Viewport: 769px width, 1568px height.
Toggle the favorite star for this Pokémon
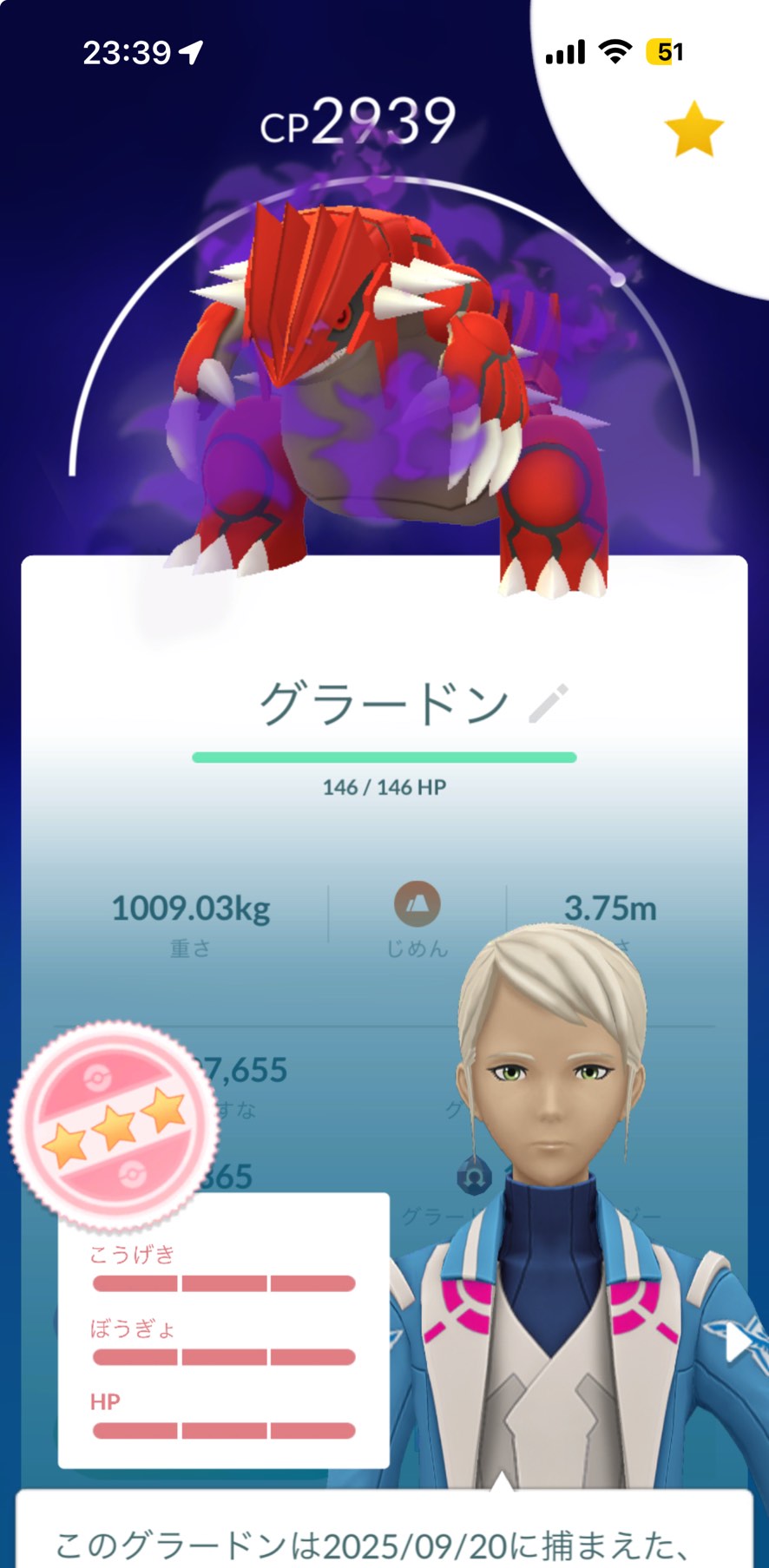click(x=693, y=129)
